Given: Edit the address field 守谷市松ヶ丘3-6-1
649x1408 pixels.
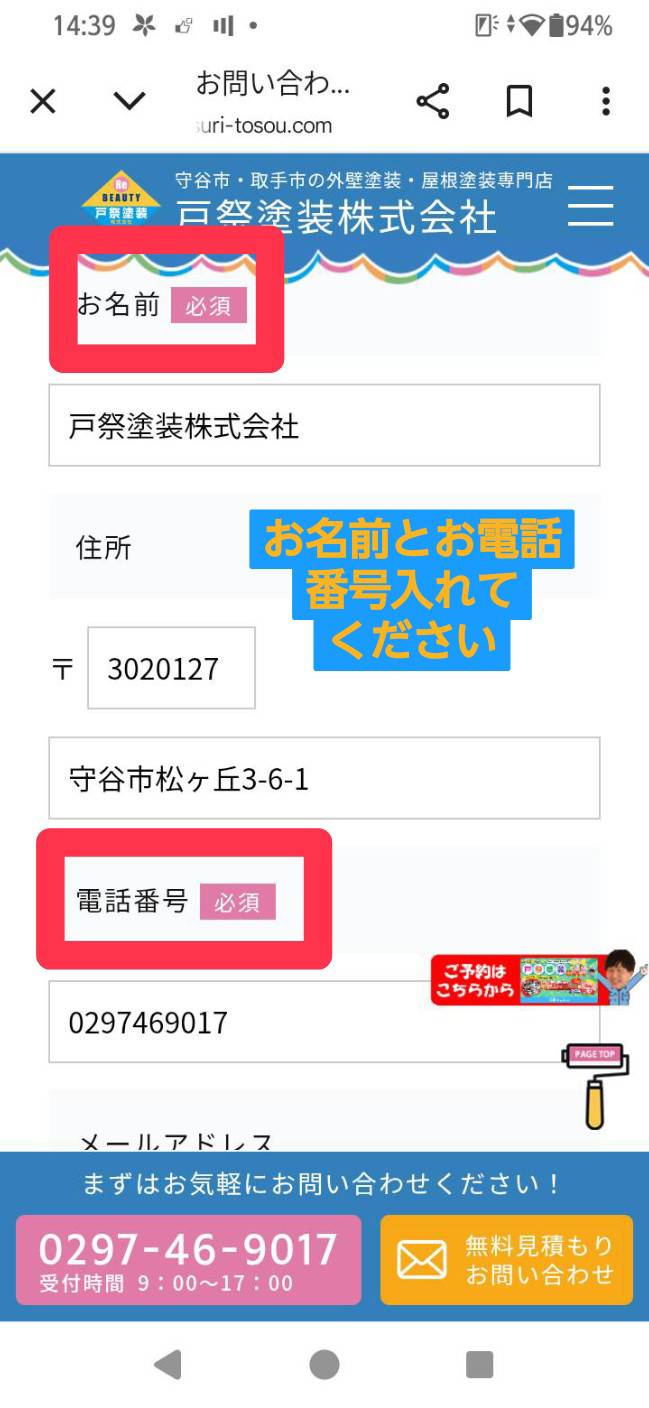Looking at the screenshot, I should pos(324,779).
